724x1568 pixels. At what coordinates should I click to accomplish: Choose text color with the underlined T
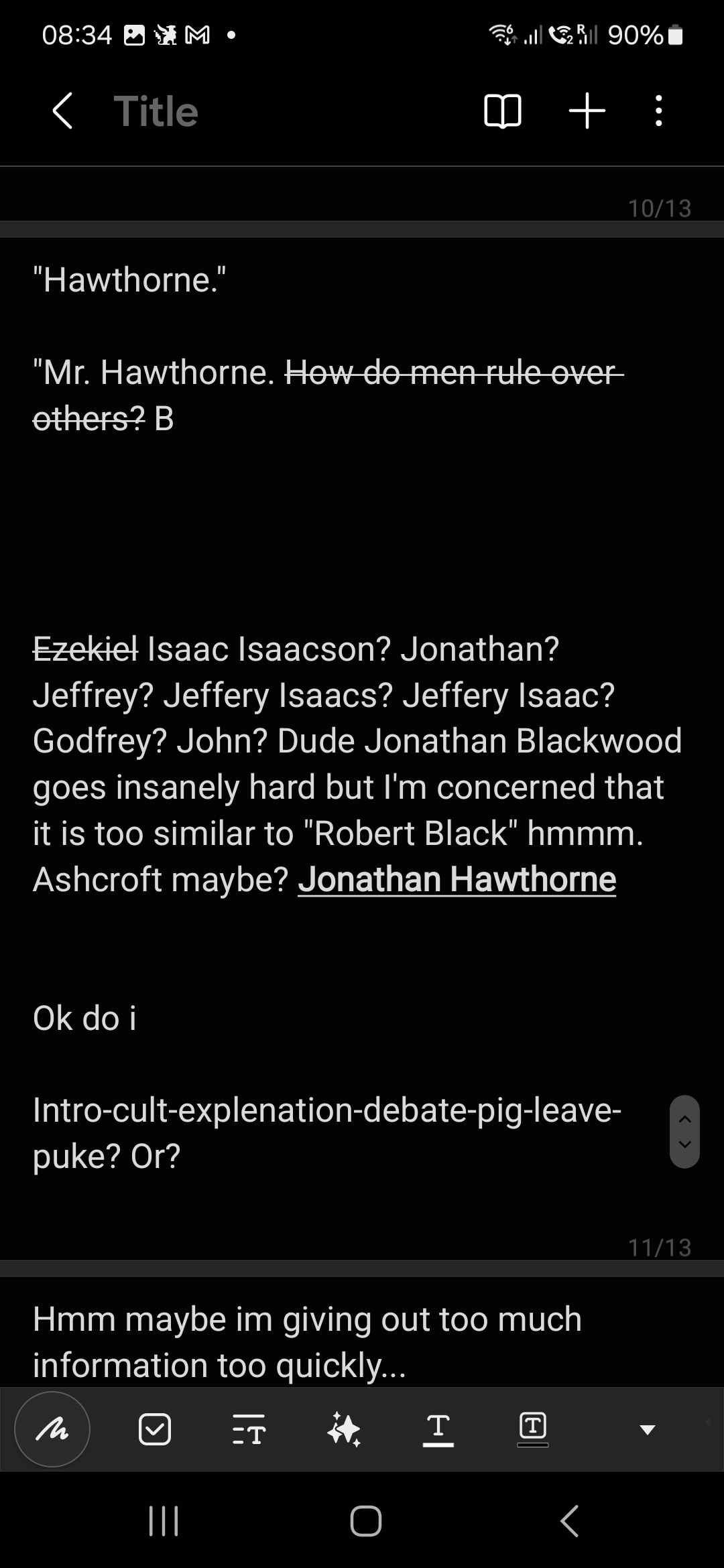tap(438, 1429)
